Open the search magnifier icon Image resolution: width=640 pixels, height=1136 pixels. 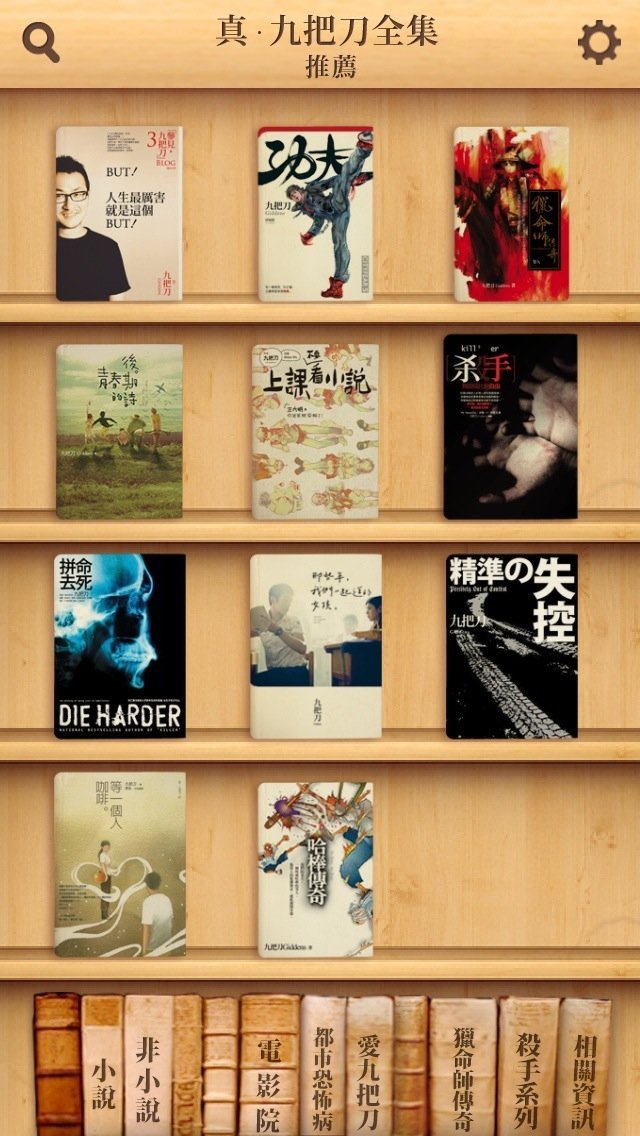pos(40,42)
